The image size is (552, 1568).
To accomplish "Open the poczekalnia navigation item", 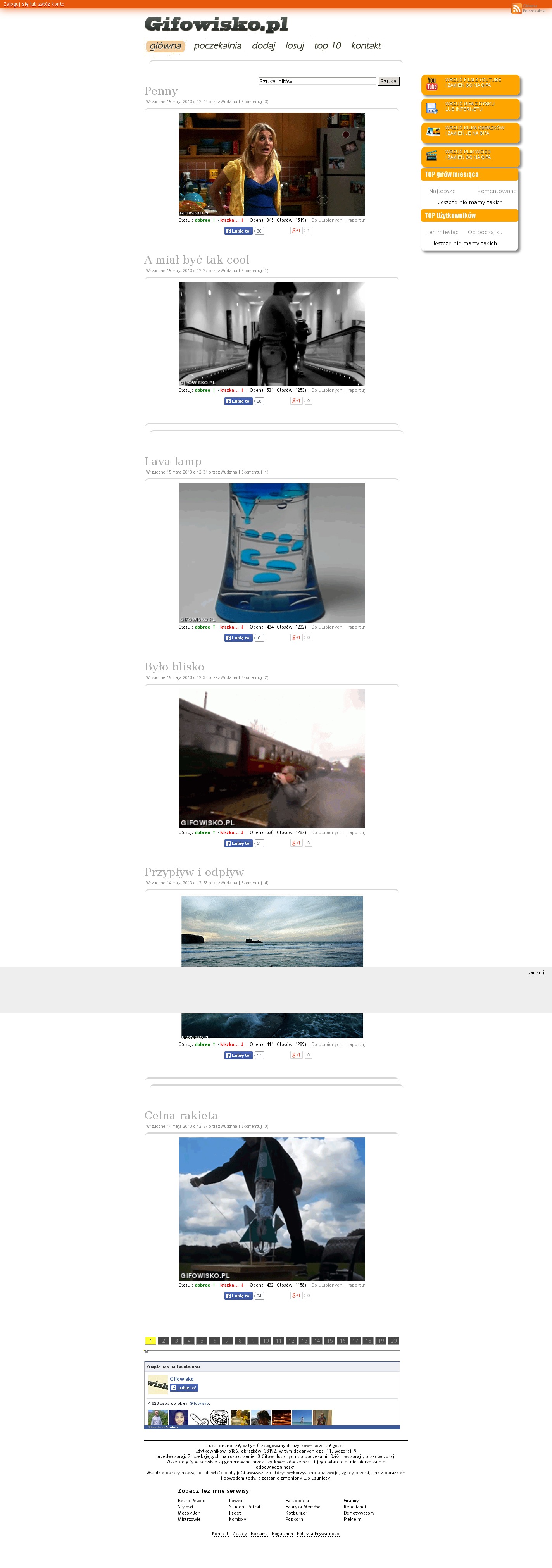I will tap(217, 46).
